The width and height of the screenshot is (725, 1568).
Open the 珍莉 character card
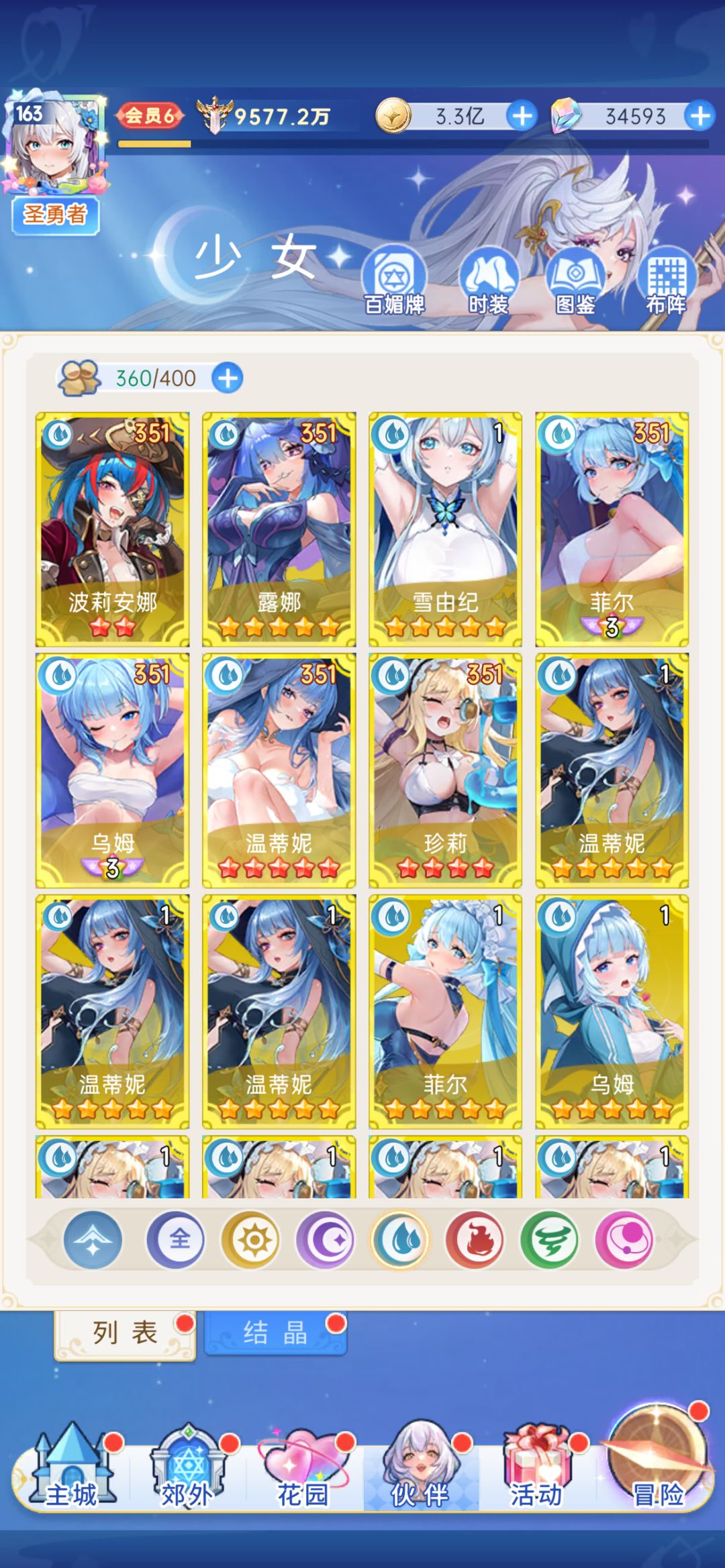(x=445, y=770)
